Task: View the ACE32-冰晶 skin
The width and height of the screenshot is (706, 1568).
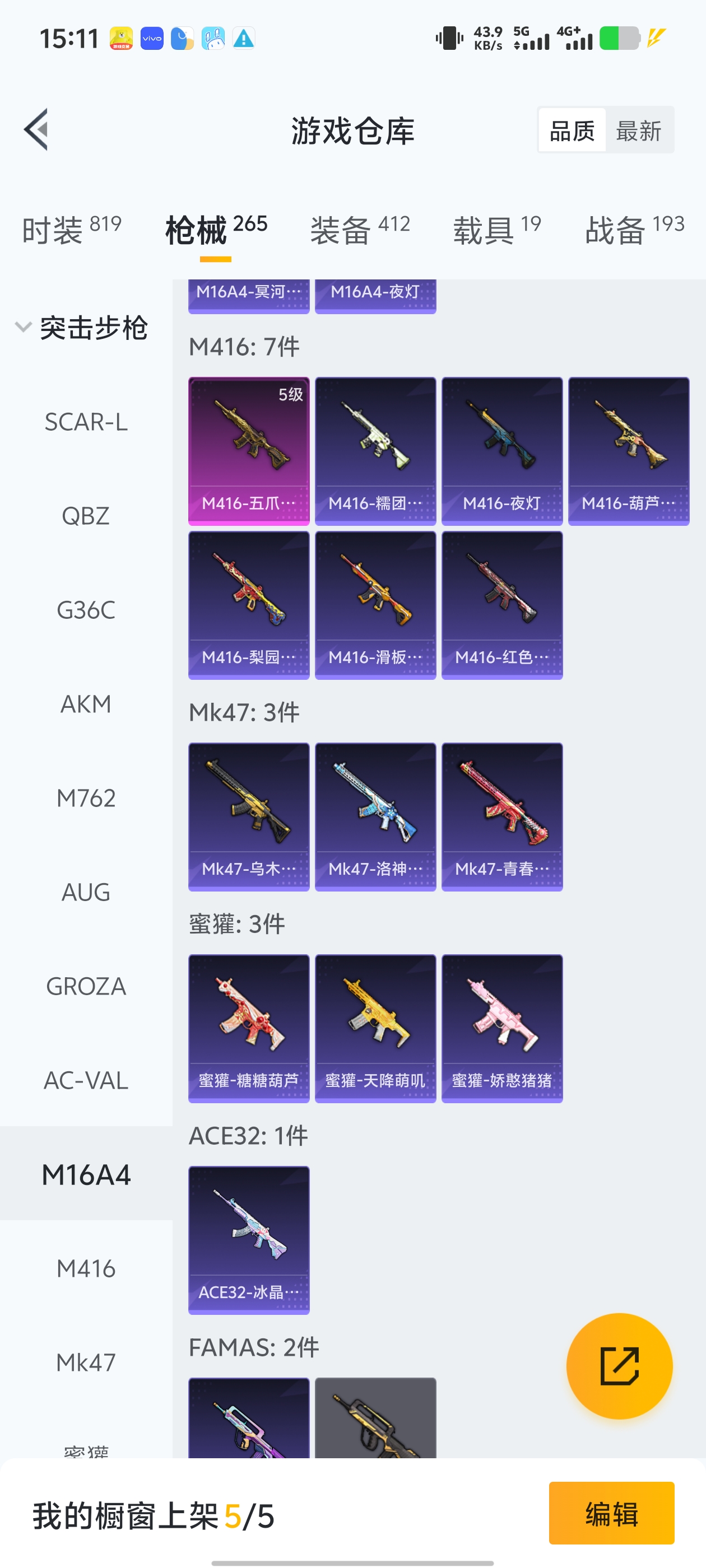Action: [x=249, y=1240]
